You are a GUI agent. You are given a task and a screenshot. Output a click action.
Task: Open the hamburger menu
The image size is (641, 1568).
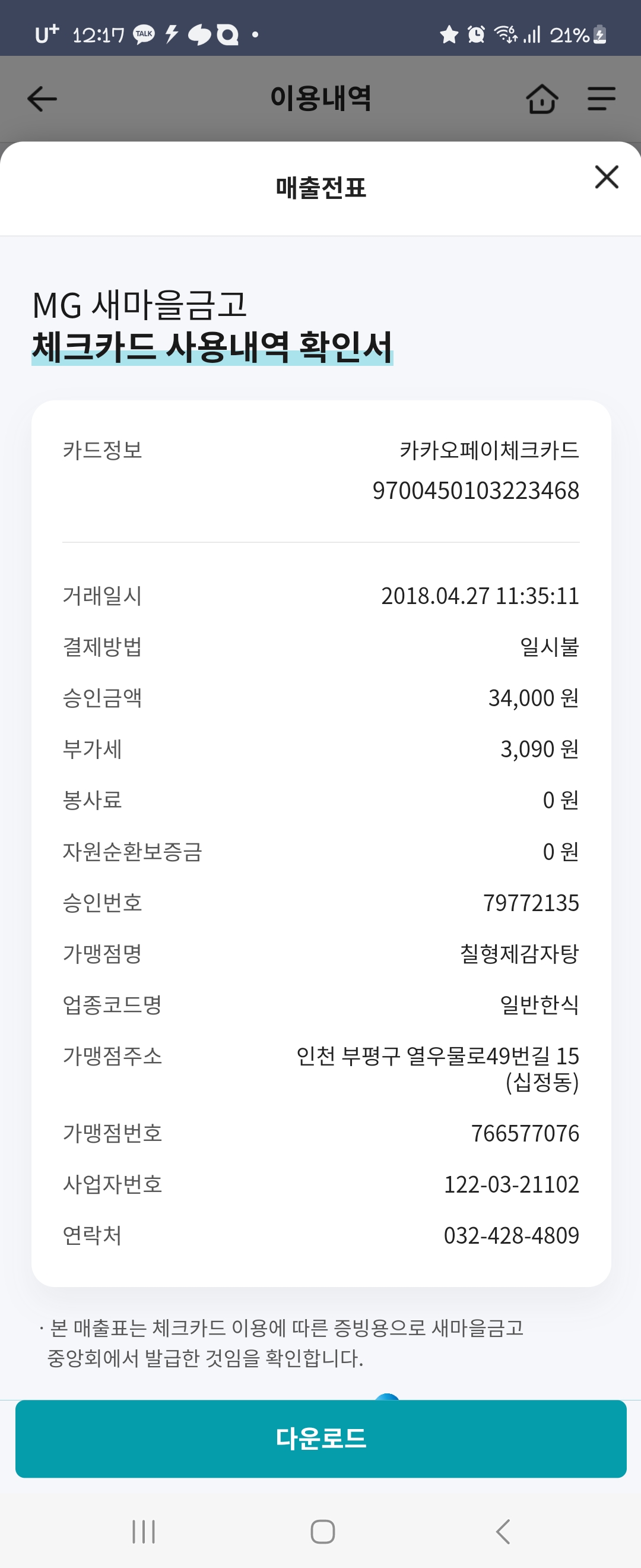click(601, 99)
